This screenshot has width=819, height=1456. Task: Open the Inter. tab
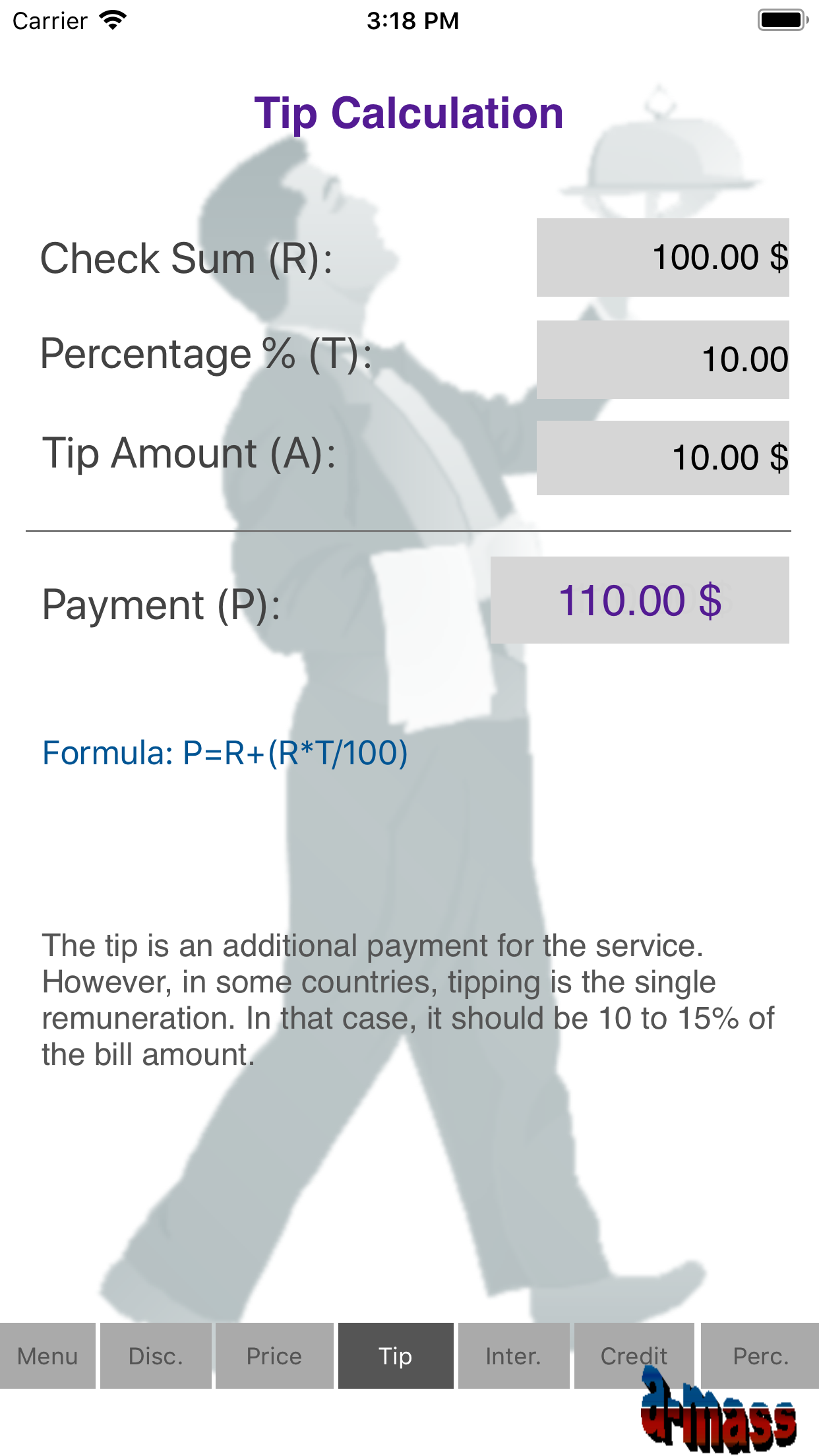pos(514,1355)
